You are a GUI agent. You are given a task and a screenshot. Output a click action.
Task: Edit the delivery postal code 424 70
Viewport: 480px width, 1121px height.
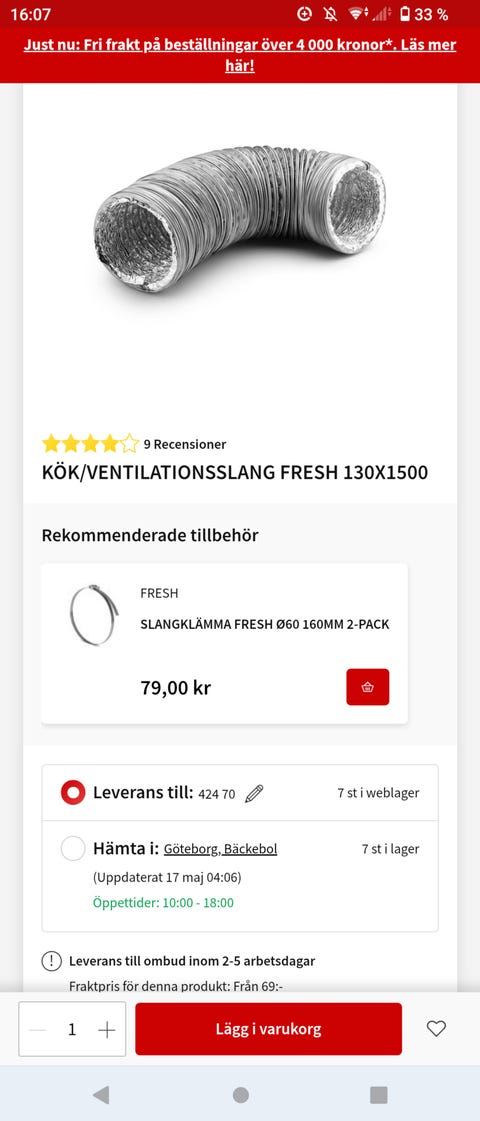(254, 794)
